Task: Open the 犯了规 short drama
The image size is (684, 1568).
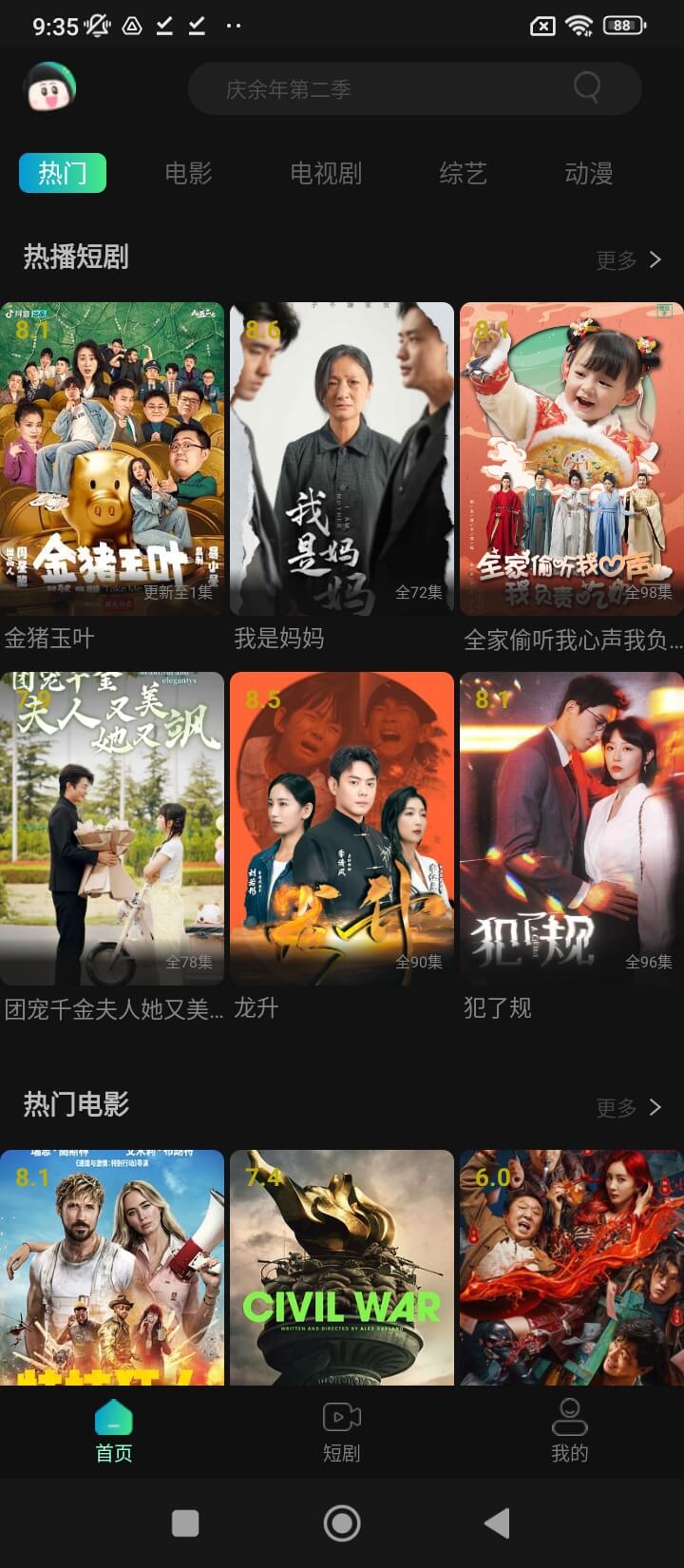Action: pyautogui.click(x=572, y=828)
